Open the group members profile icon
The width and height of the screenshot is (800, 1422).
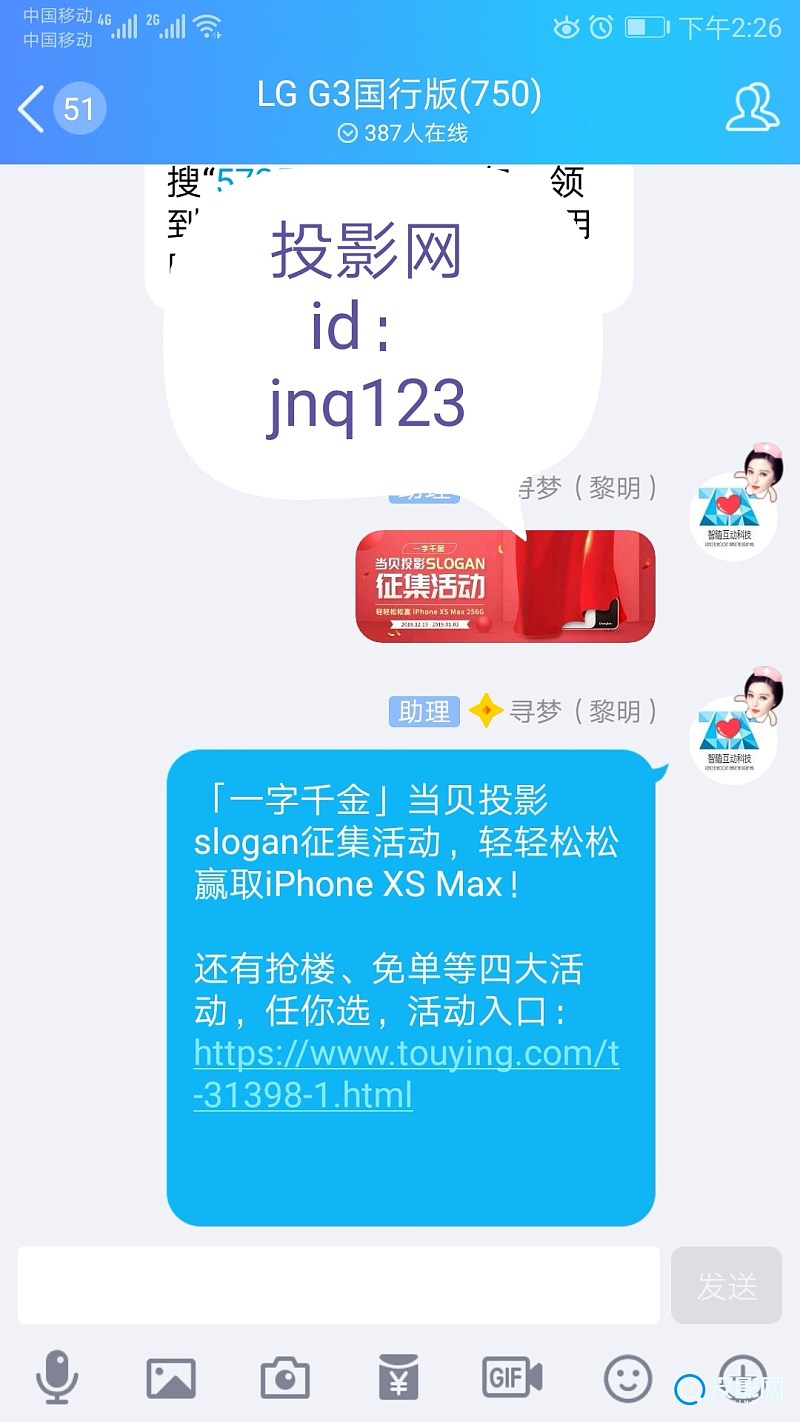pos(752,108)
